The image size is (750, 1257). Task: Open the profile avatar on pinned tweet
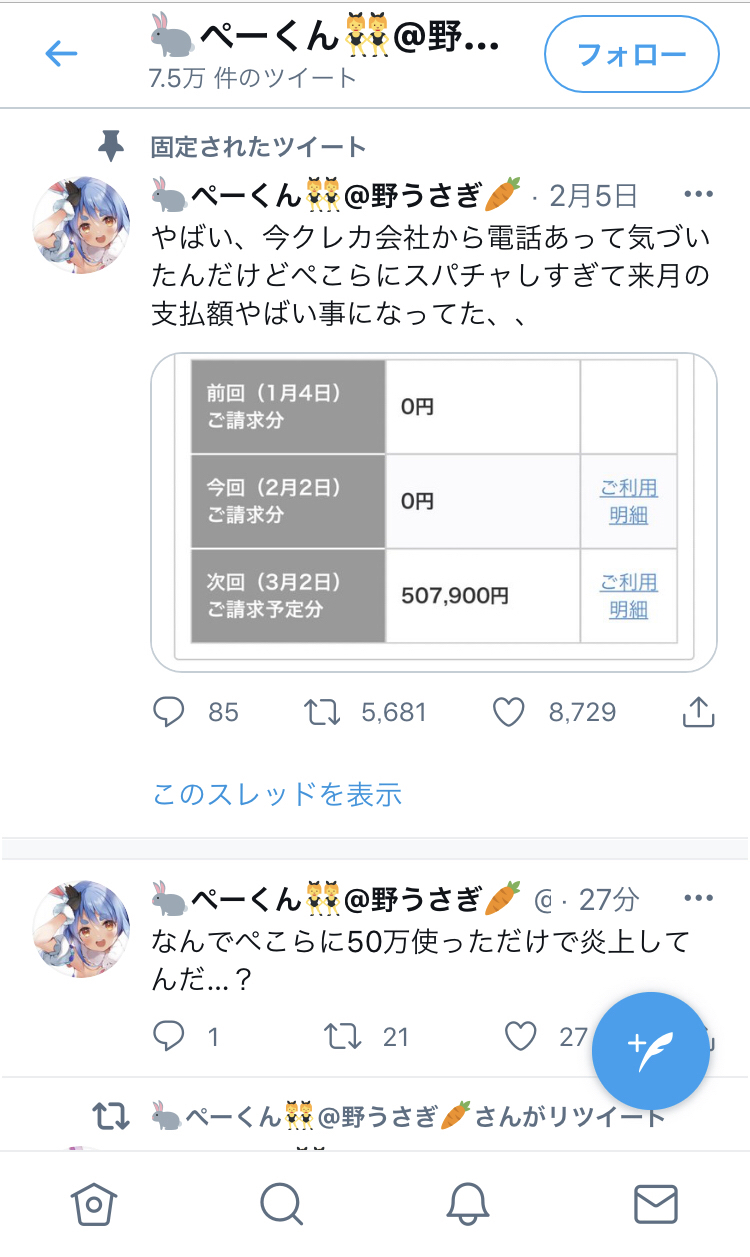pos(82,226)
